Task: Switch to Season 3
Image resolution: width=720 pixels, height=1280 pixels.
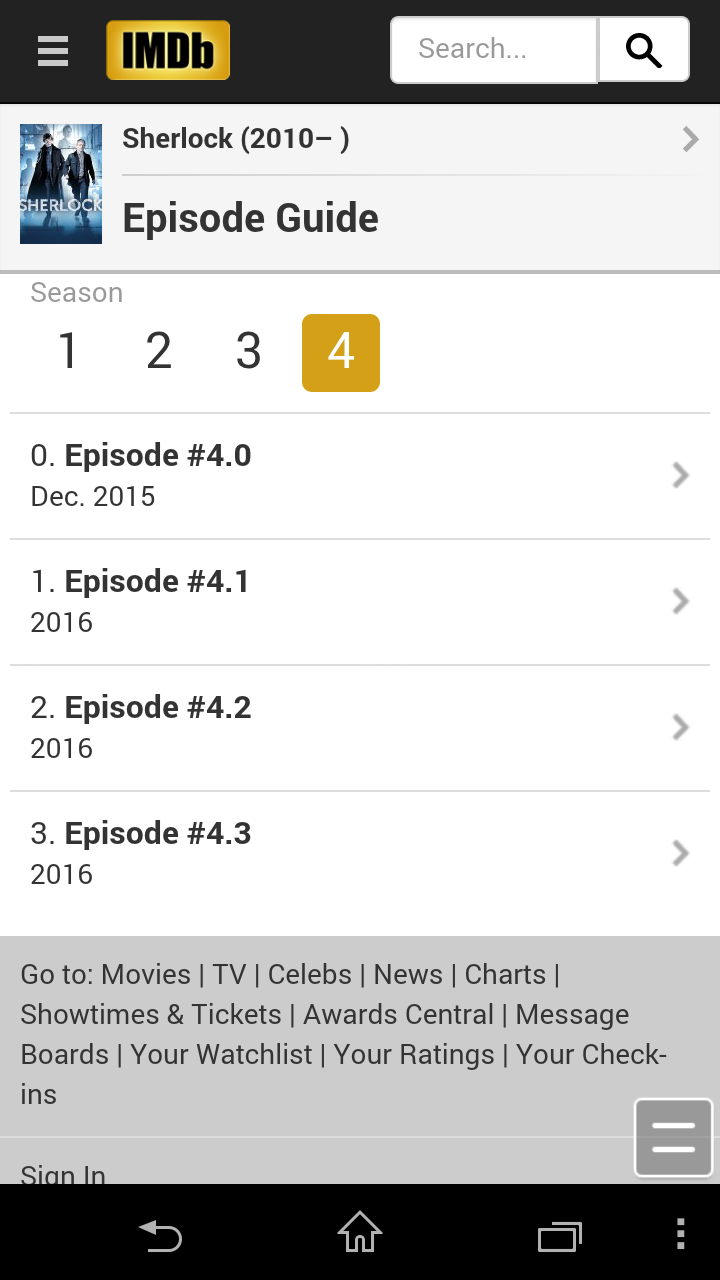Action: point(249,352)
